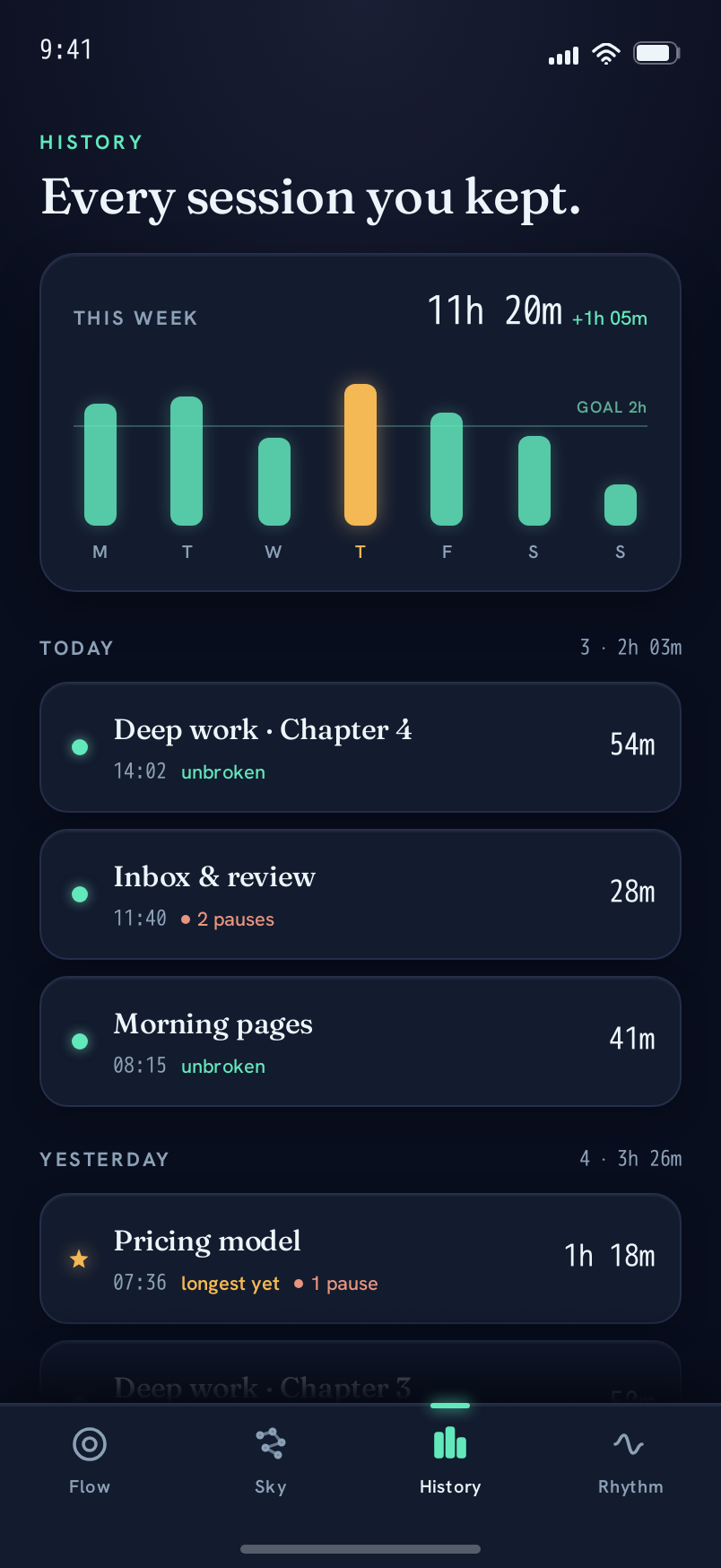Viewport: 721px width, 1568px height.
Task: Open the Deep work · Chapter 4 session
Action: (360, 747)
